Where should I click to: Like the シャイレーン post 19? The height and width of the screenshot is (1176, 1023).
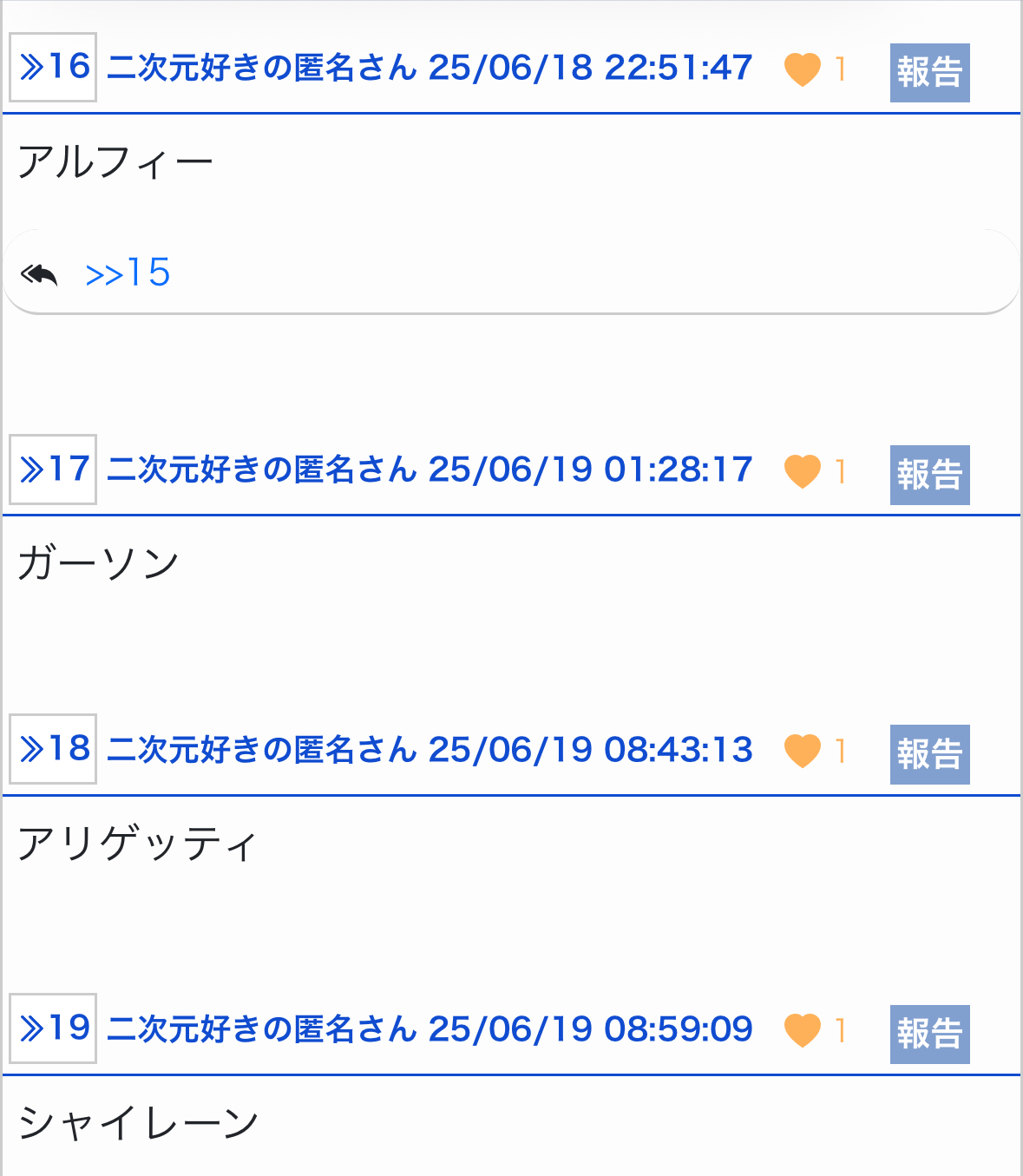coord(803,1030)
